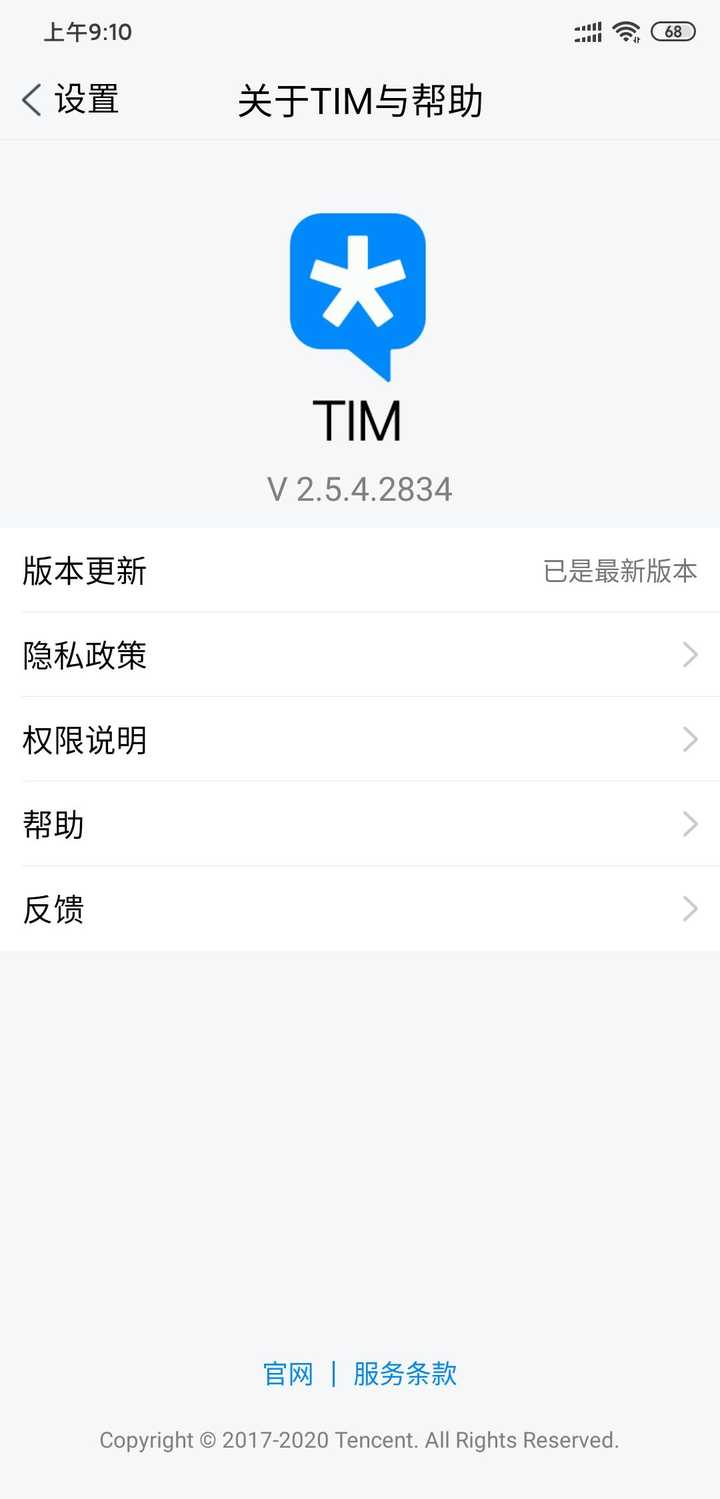720x1499 pixels.
Task: View the 服务条款 terms link
Action: [403, 1374]
